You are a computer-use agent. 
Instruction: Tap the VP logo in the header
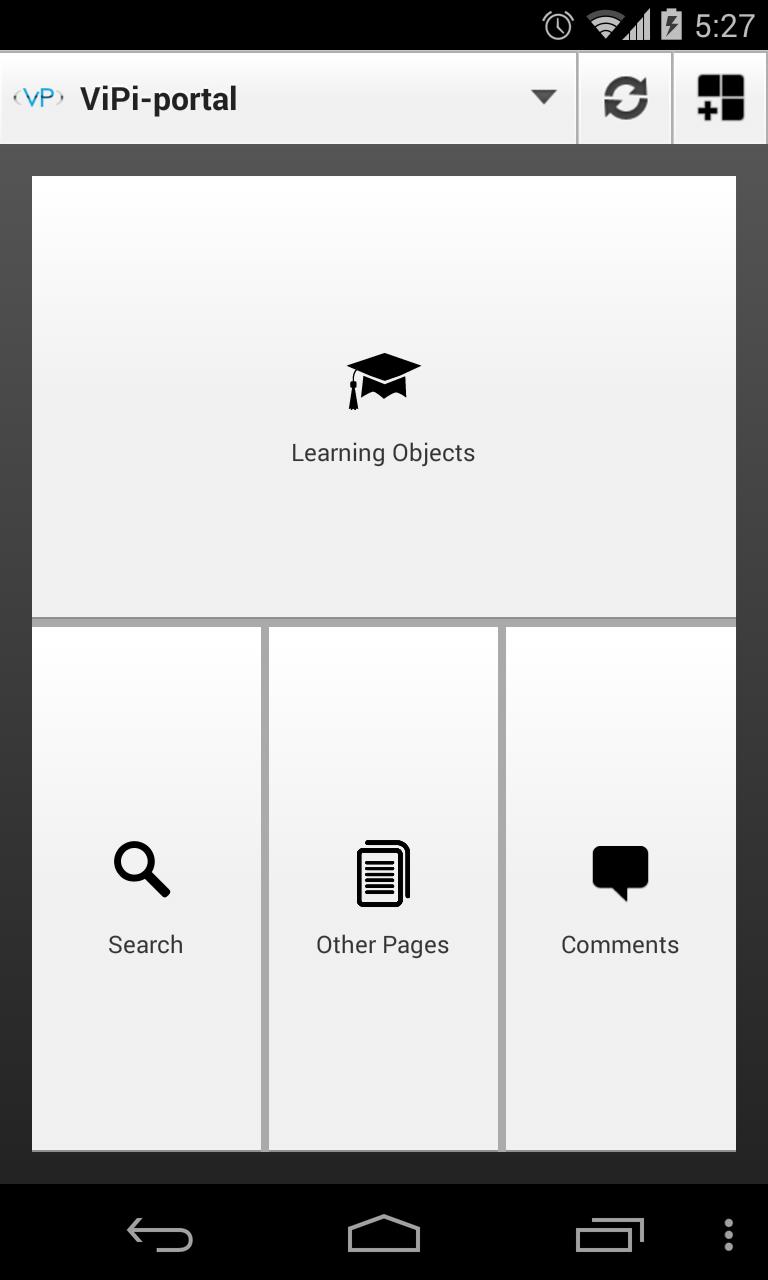pyautogui.click(x=38, y=97)
